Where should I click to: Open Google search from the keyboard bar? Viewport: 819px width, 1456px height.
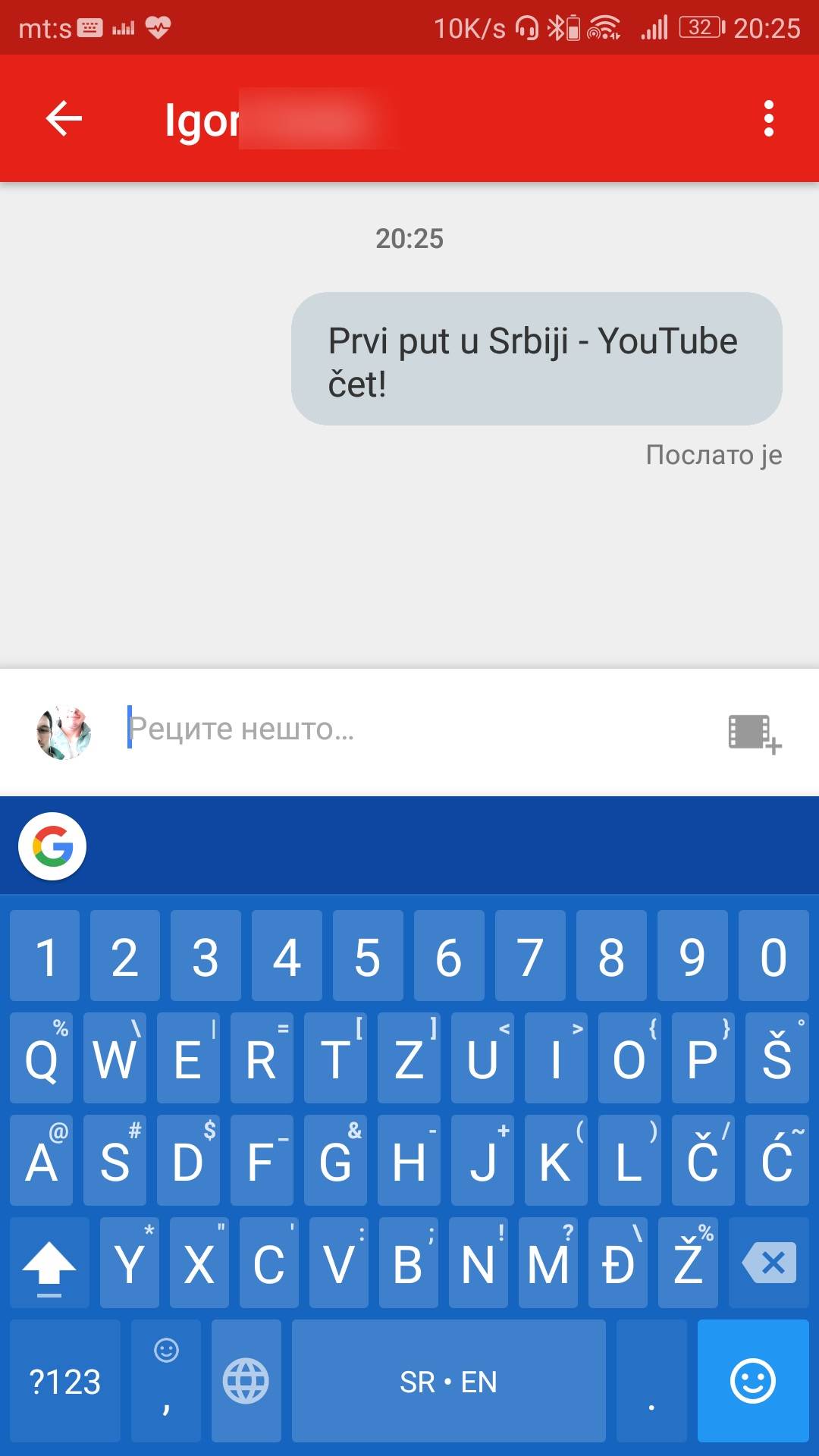pos(52,846)
